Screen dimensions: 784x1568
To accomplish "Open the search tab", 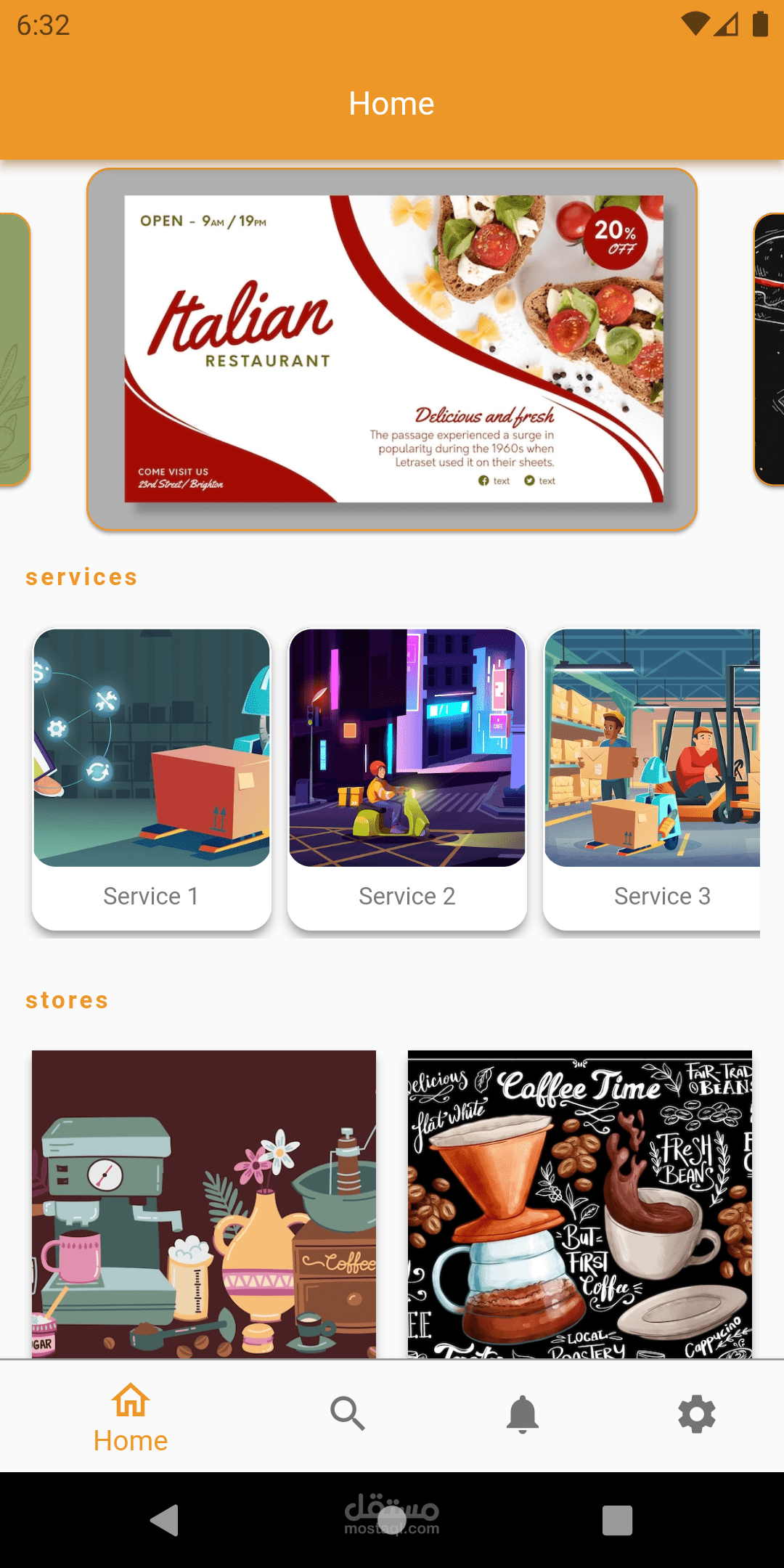I will [348, 1414].
